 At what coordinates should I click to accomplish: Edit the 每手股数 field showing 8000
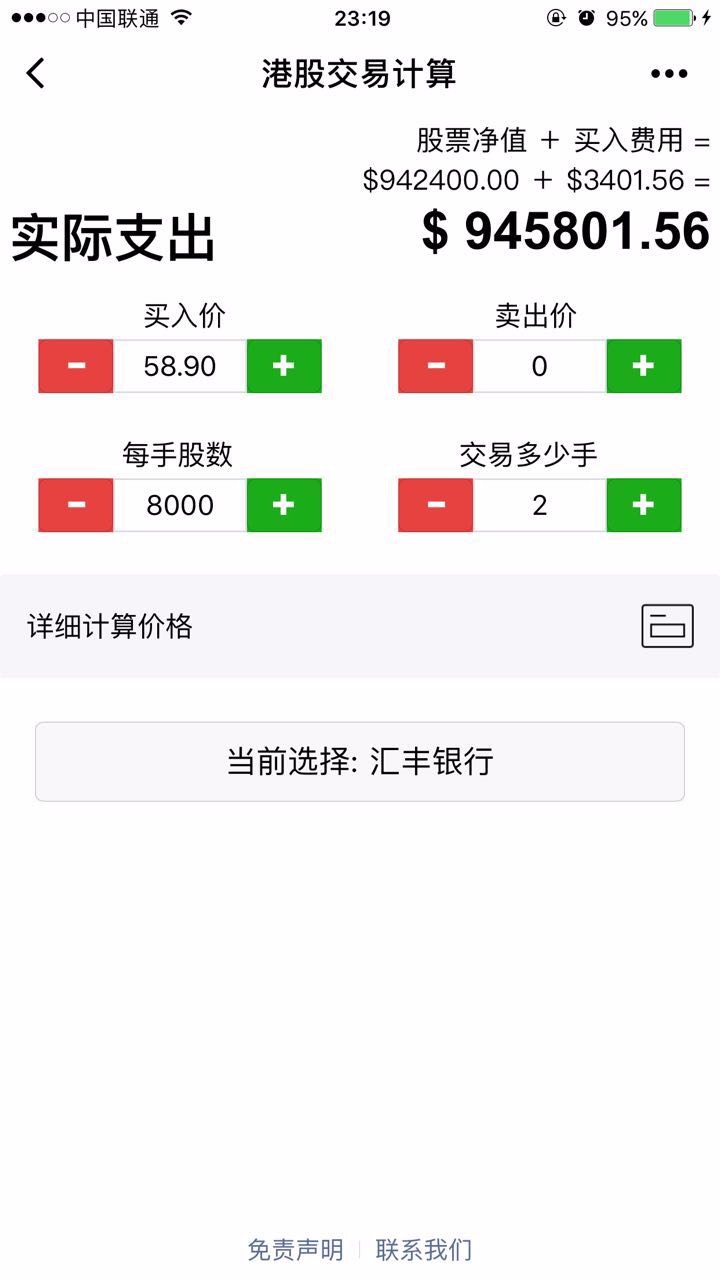180,505
